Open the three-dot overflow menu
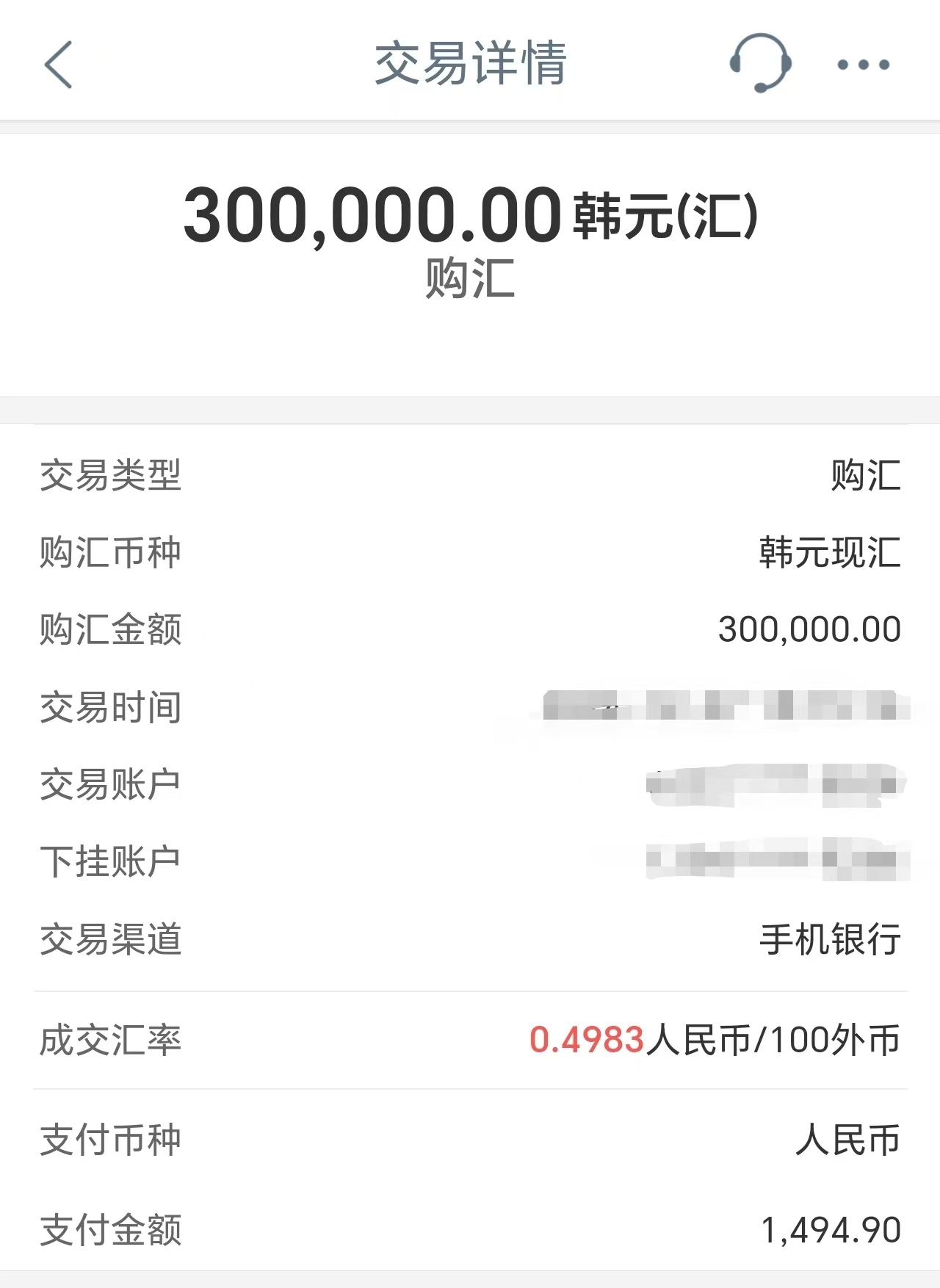Image resolution: width=940 pixels, height=1288 pixels. [863, 65]
